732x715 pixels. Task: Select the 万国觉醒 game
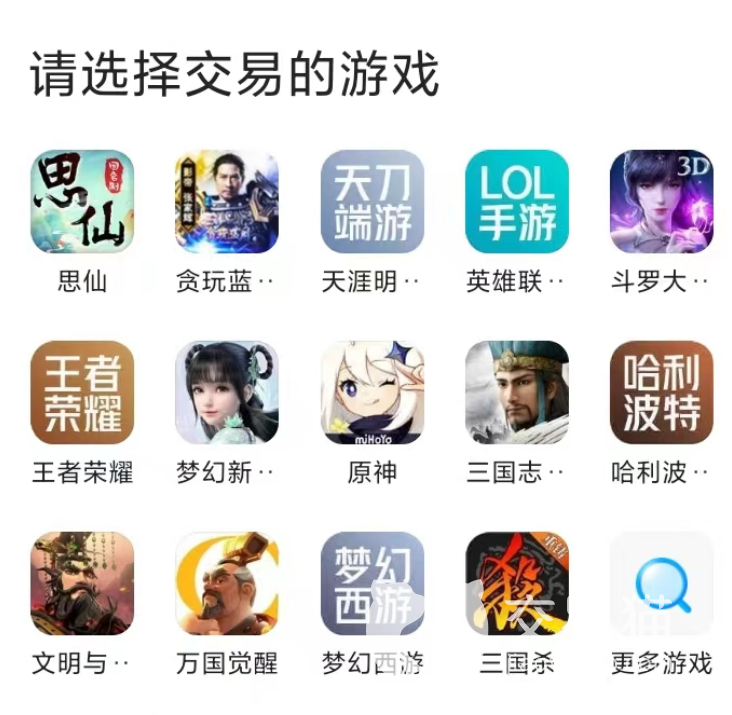(226, 583)
